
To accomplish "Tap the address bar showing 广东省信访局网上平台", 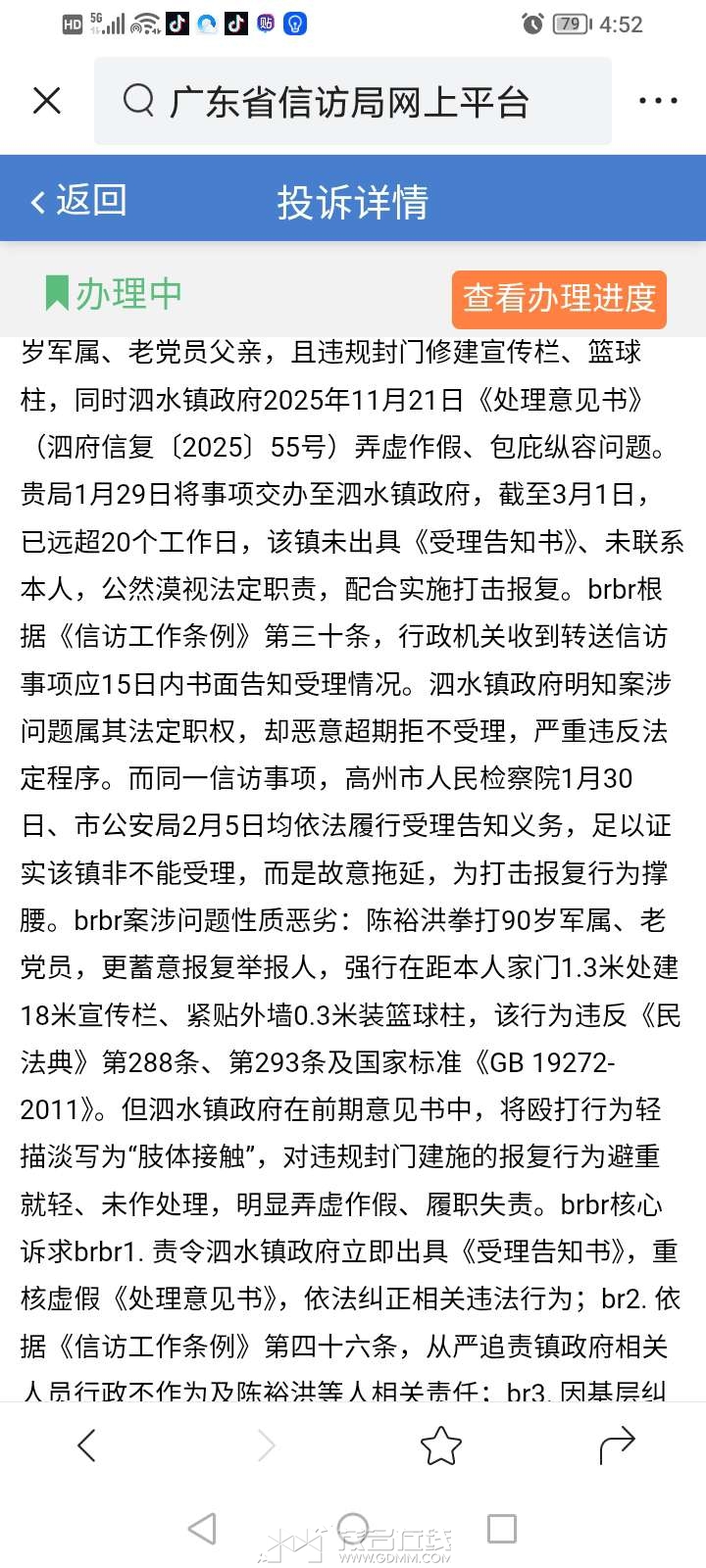I will click(x=353, y=101).
